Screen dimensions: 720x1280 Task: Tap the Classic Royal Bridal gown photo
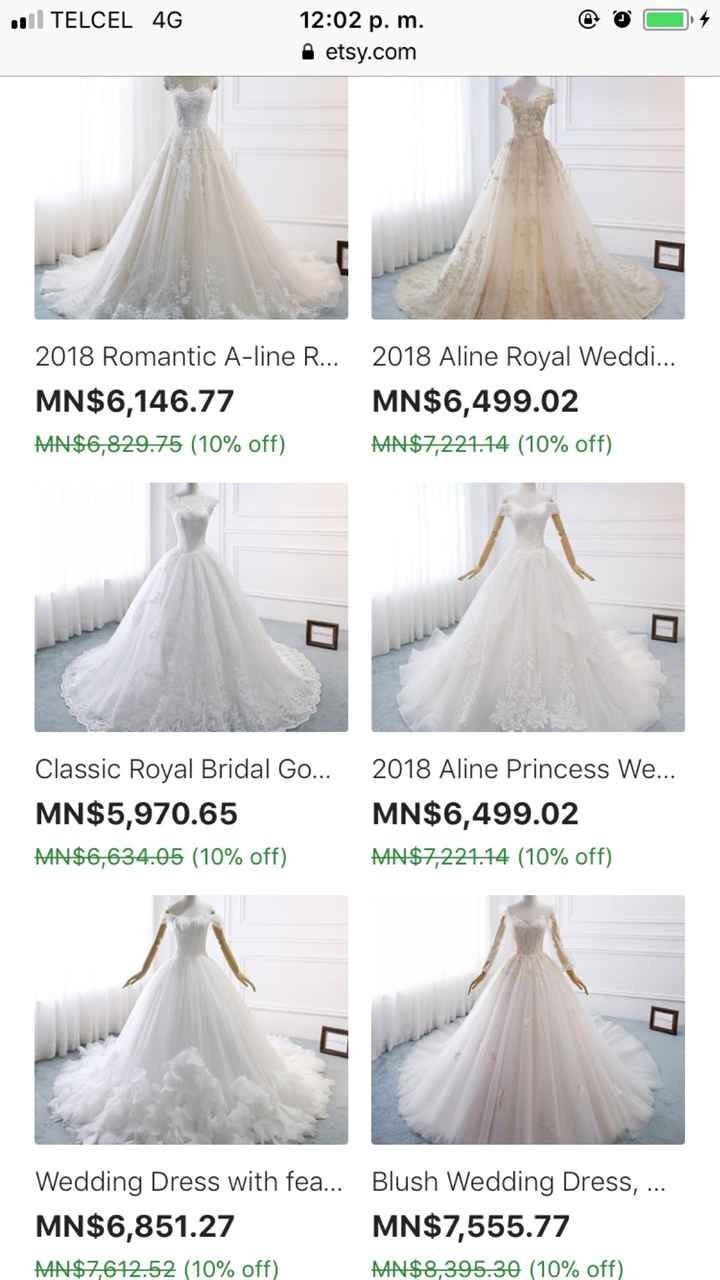pos(191,604)
